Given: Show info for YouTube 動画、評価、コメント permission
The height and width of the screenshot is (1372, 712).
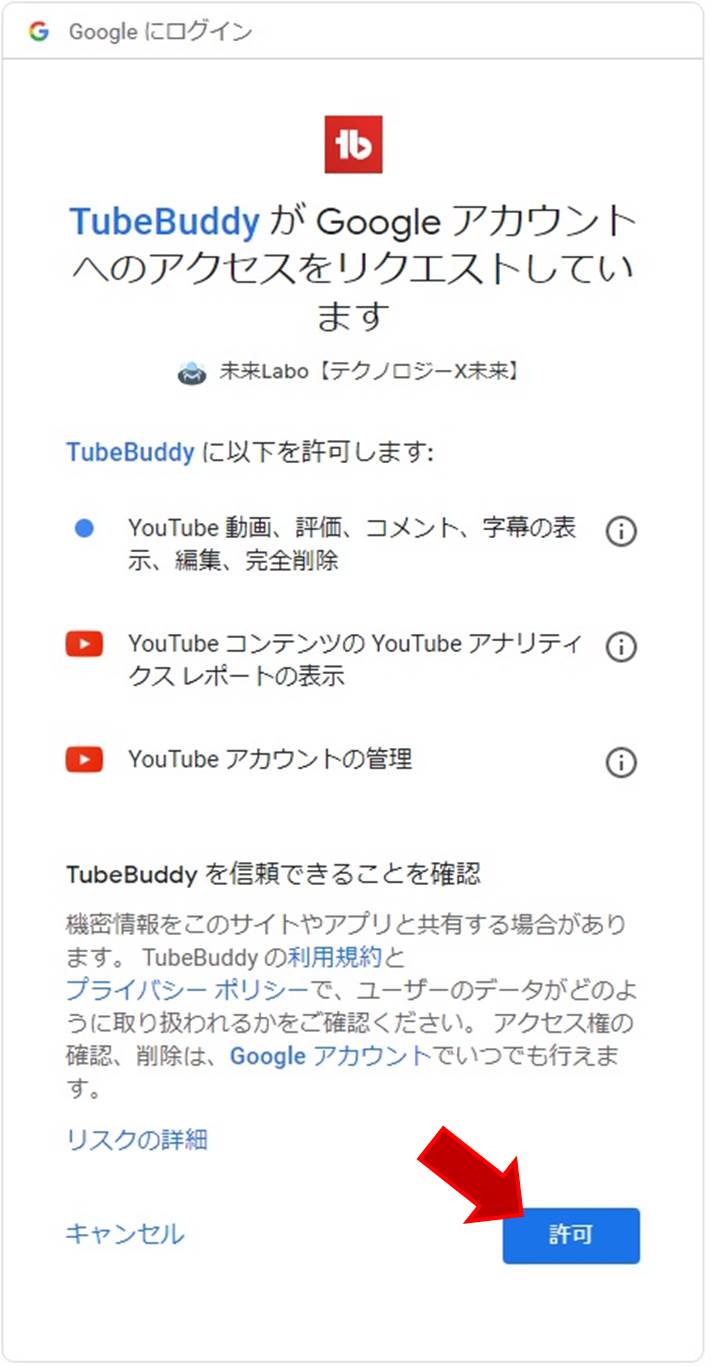Looking at the screenshot, I should [x=621, y=533].
